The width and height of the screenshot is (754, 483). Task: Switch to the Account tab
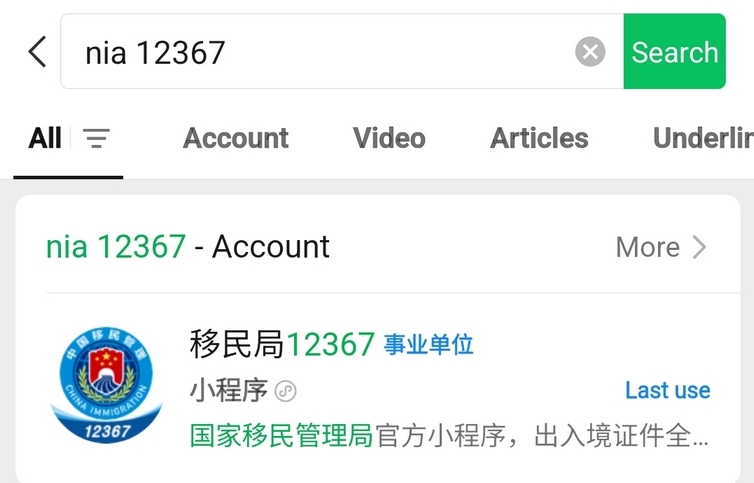[235, 138]
